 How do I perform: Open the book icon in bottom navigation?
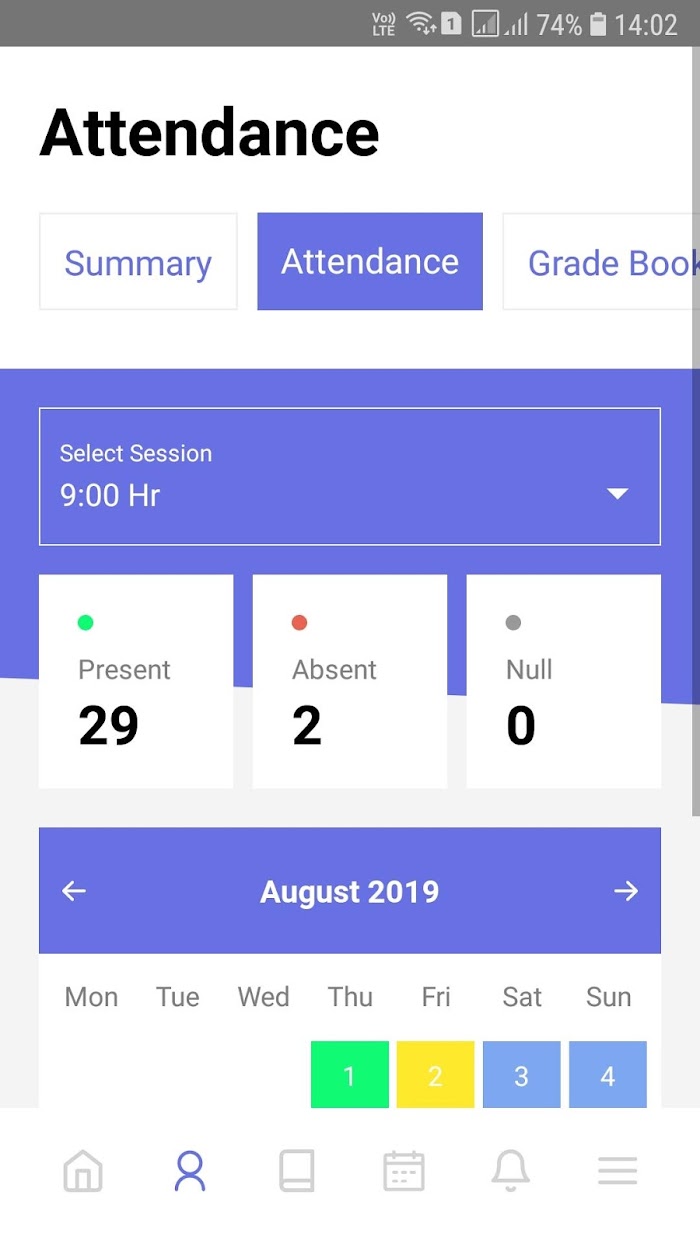coord(297,1170)
